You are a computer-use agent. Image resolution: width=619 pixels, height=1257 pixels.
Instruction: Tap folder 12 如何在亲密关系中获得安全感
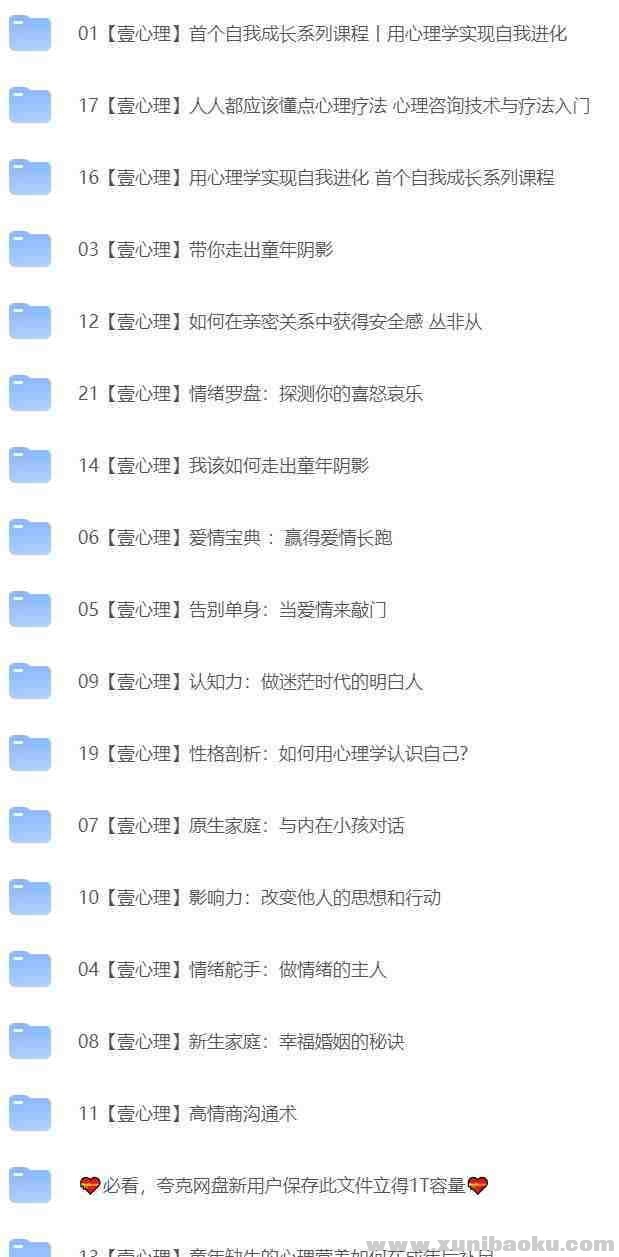(x=280, y=322)
